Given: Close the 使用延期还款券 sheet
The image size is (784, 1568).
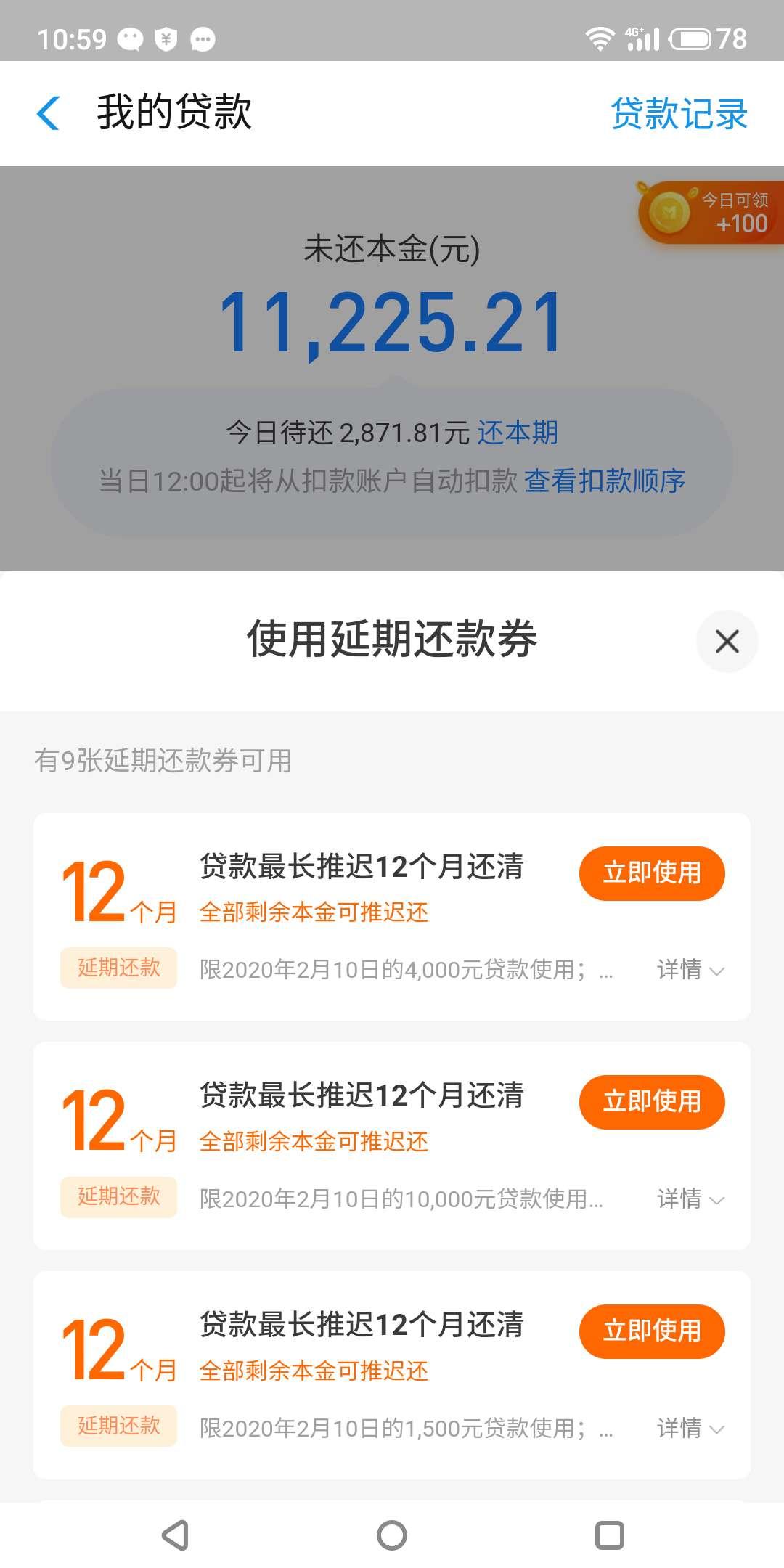Looking at the screenshot, I should coord(727,642).
